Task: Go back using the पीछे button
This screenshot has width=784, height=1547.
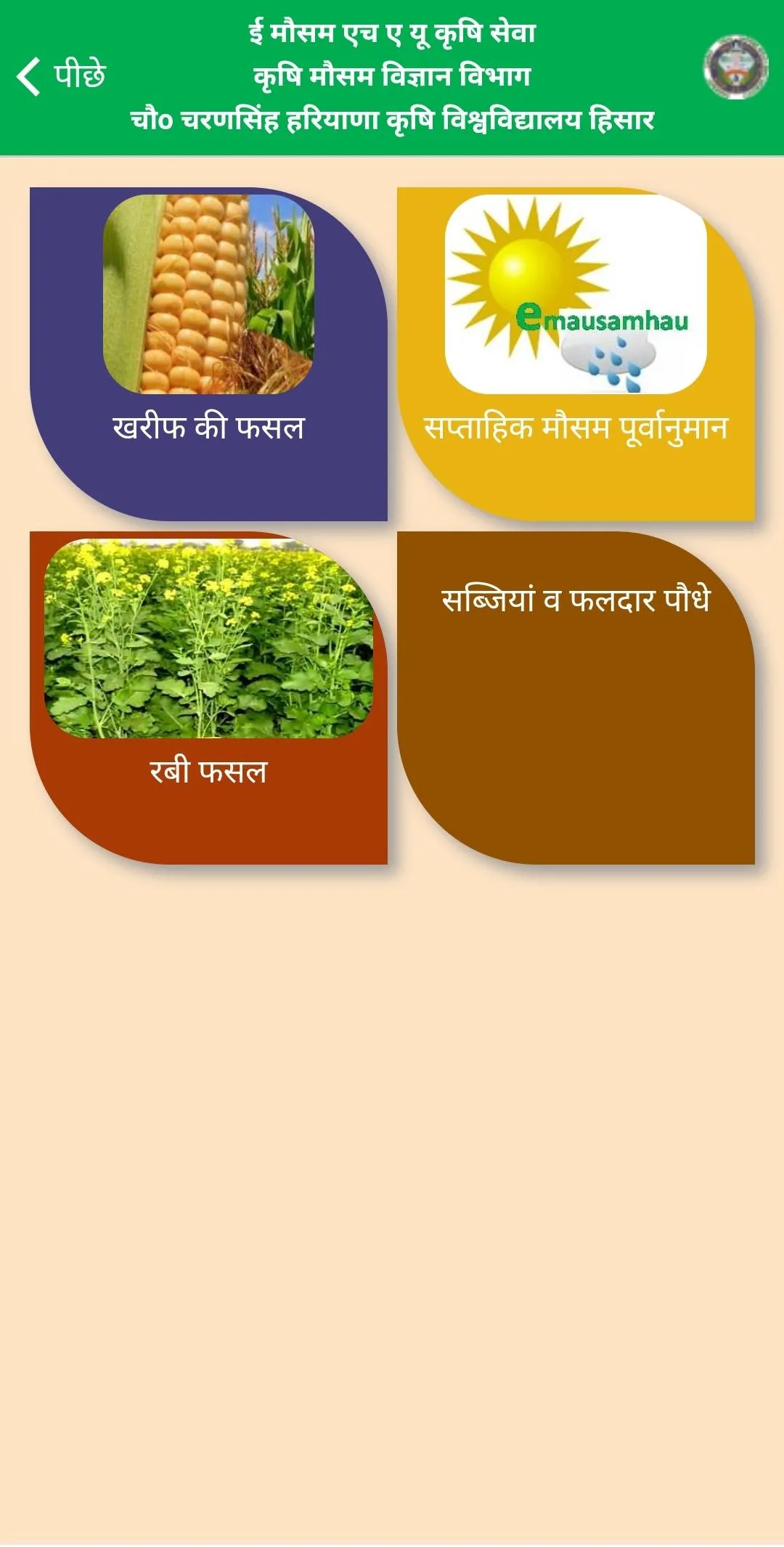Action: pos(62,75)
